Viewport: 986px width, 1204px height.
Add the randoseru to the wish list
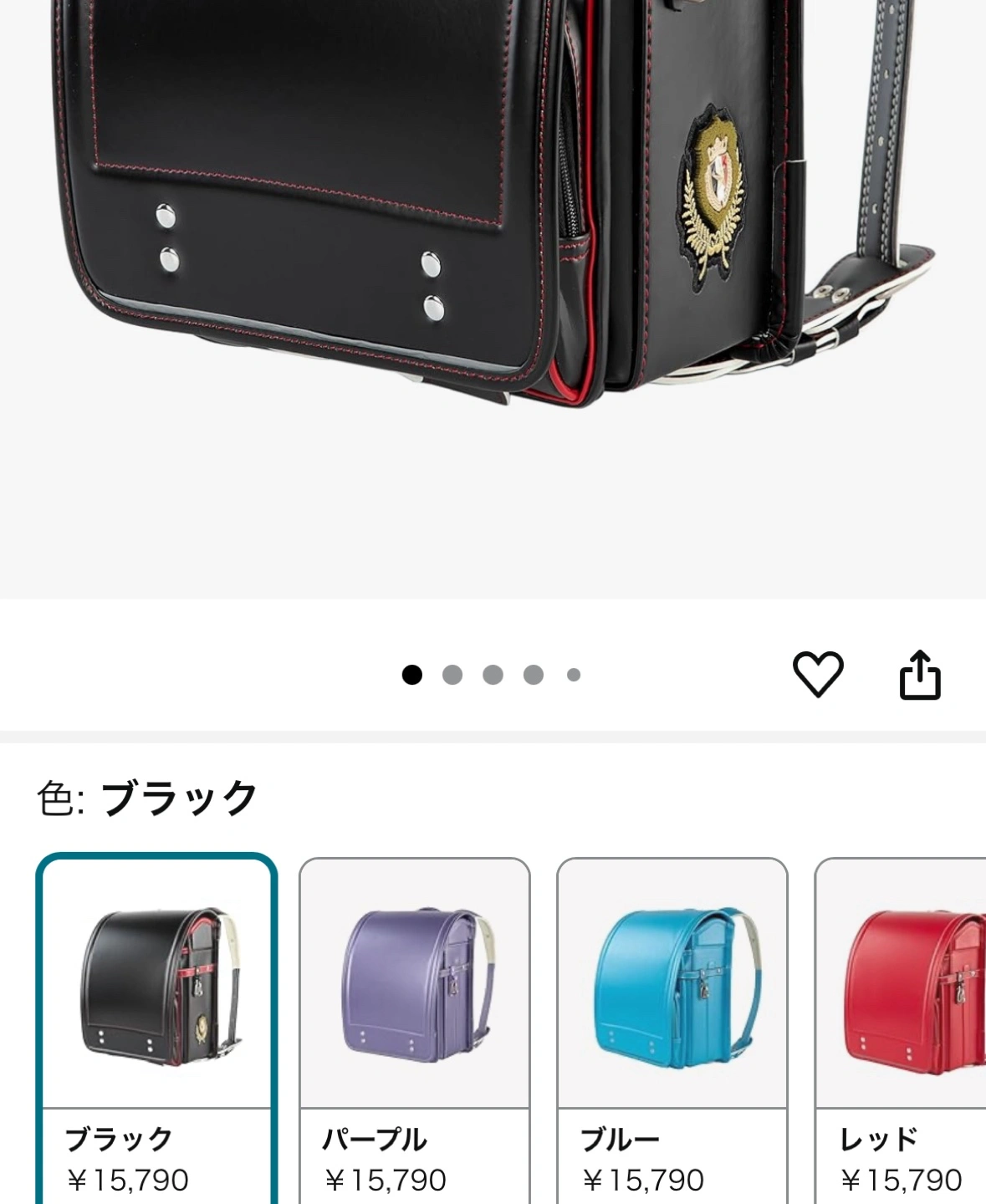[817, 674]
